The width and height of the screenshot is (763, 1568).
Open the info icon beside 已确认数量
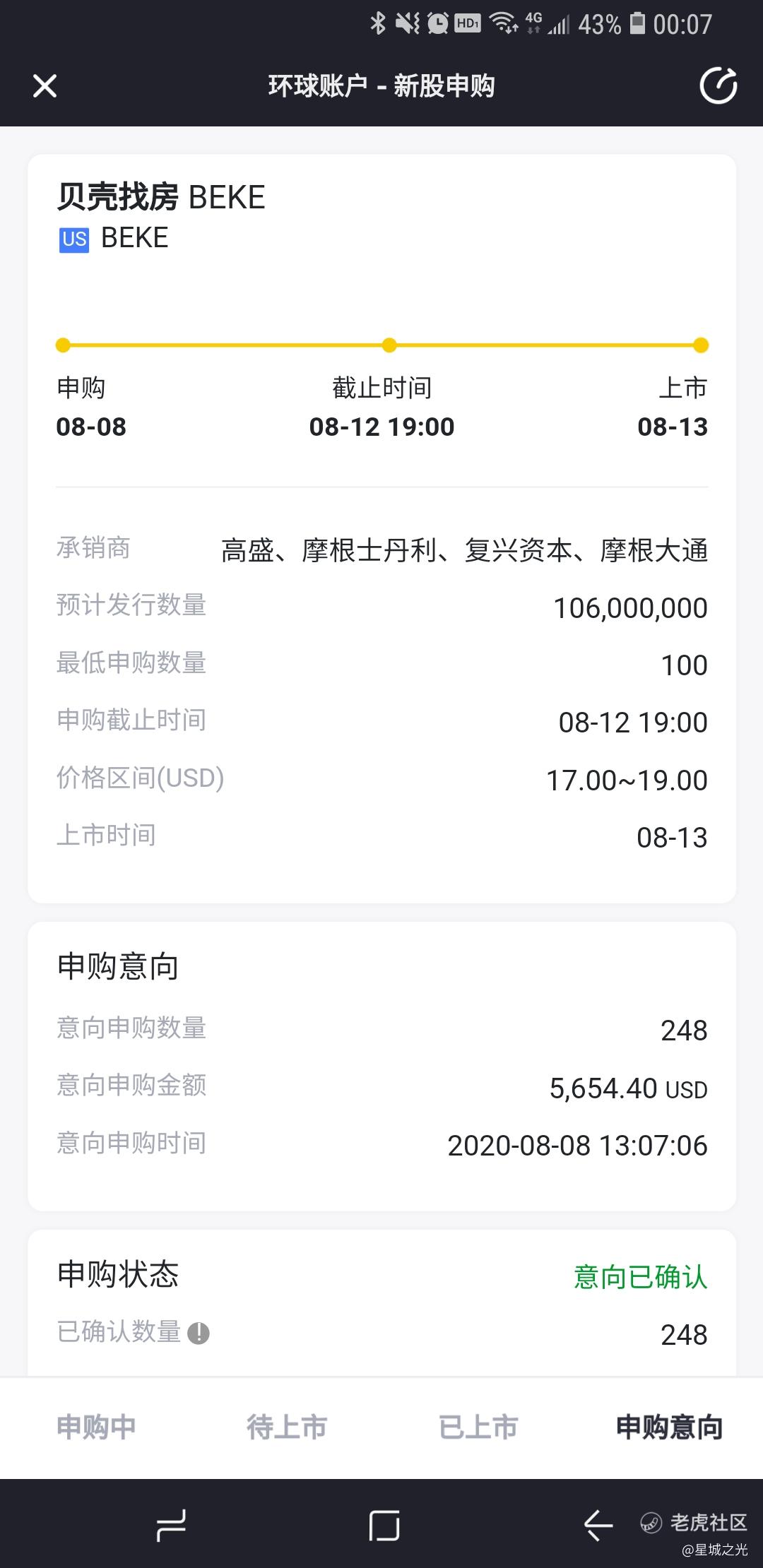(x=199, y=1334)
